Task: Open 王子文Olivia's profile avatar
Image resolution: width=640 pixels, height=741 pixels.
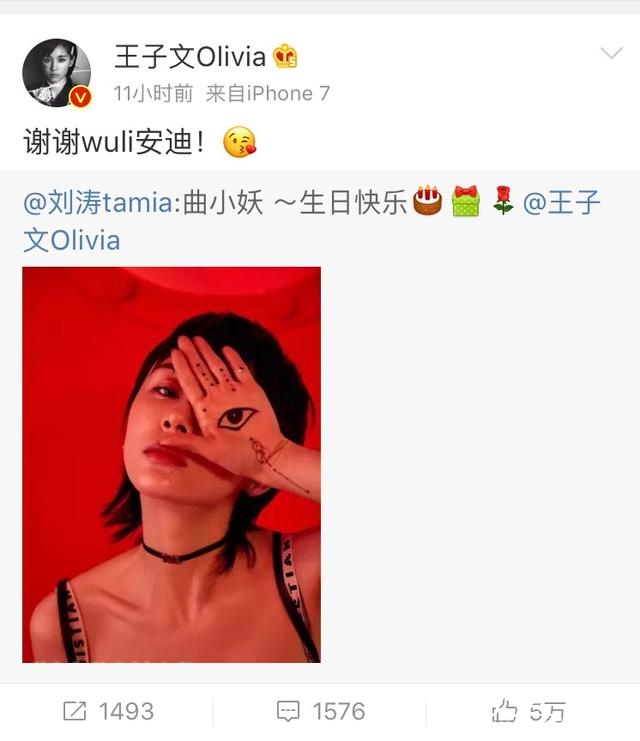Action: click(x=56, y=72)
